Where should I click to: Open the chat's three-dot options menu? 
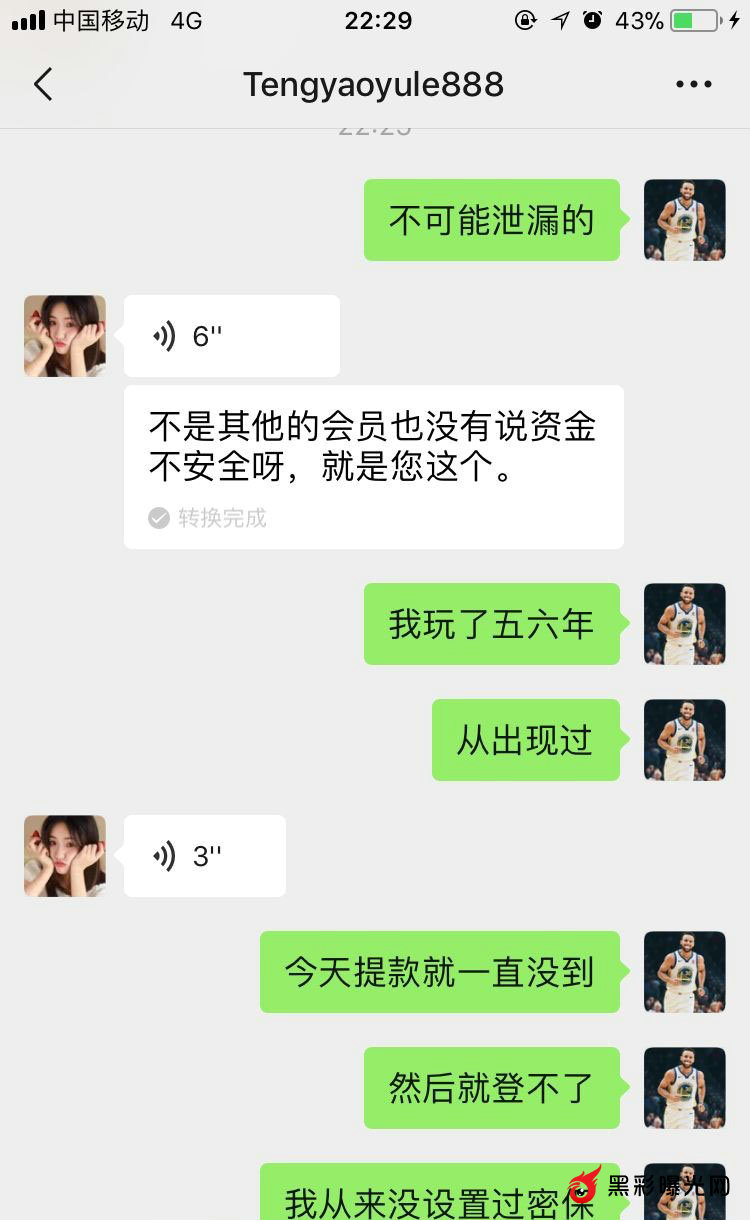[693, 85]
